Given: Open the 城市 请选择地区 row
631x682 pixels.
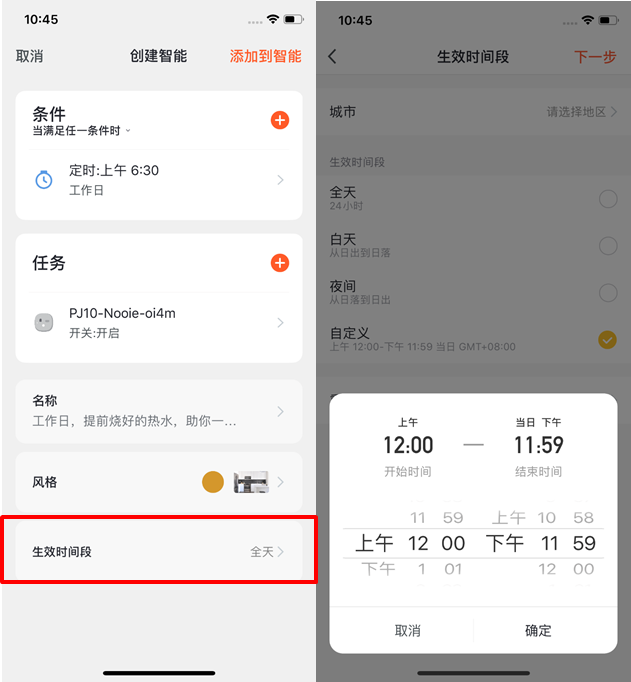Looking at the screenshot, I should pyautogui.click(x=473, y=111).
